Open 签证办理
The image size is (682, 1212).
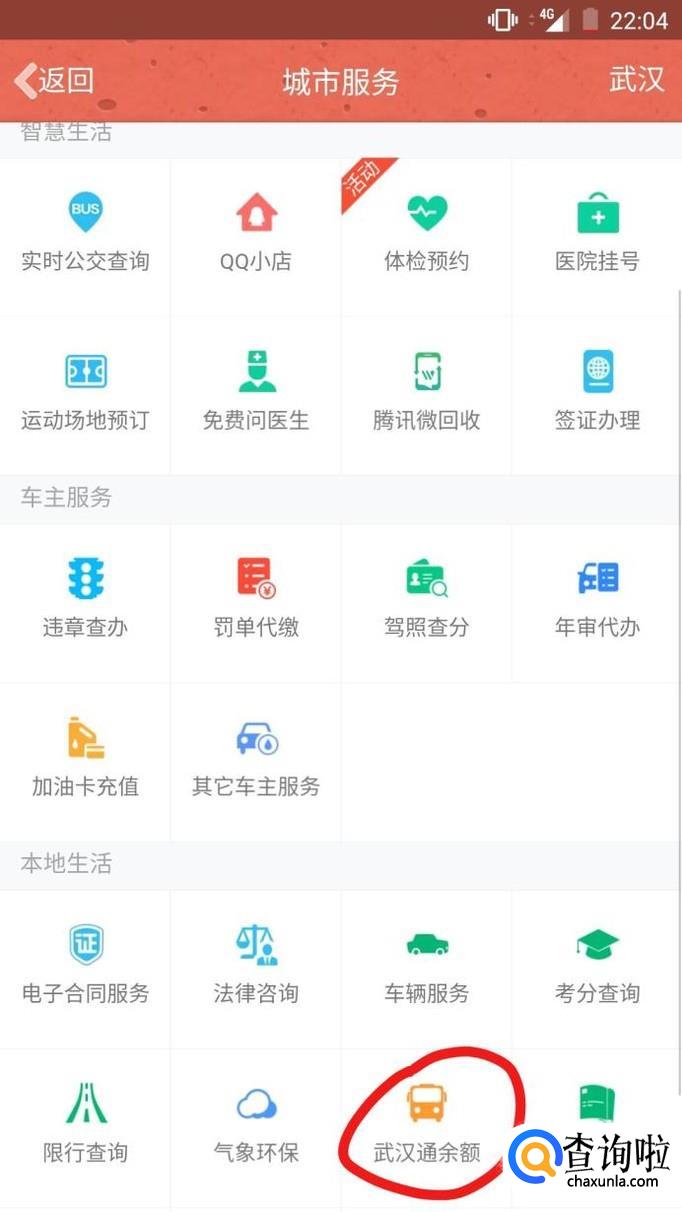(x=597, y=395)
